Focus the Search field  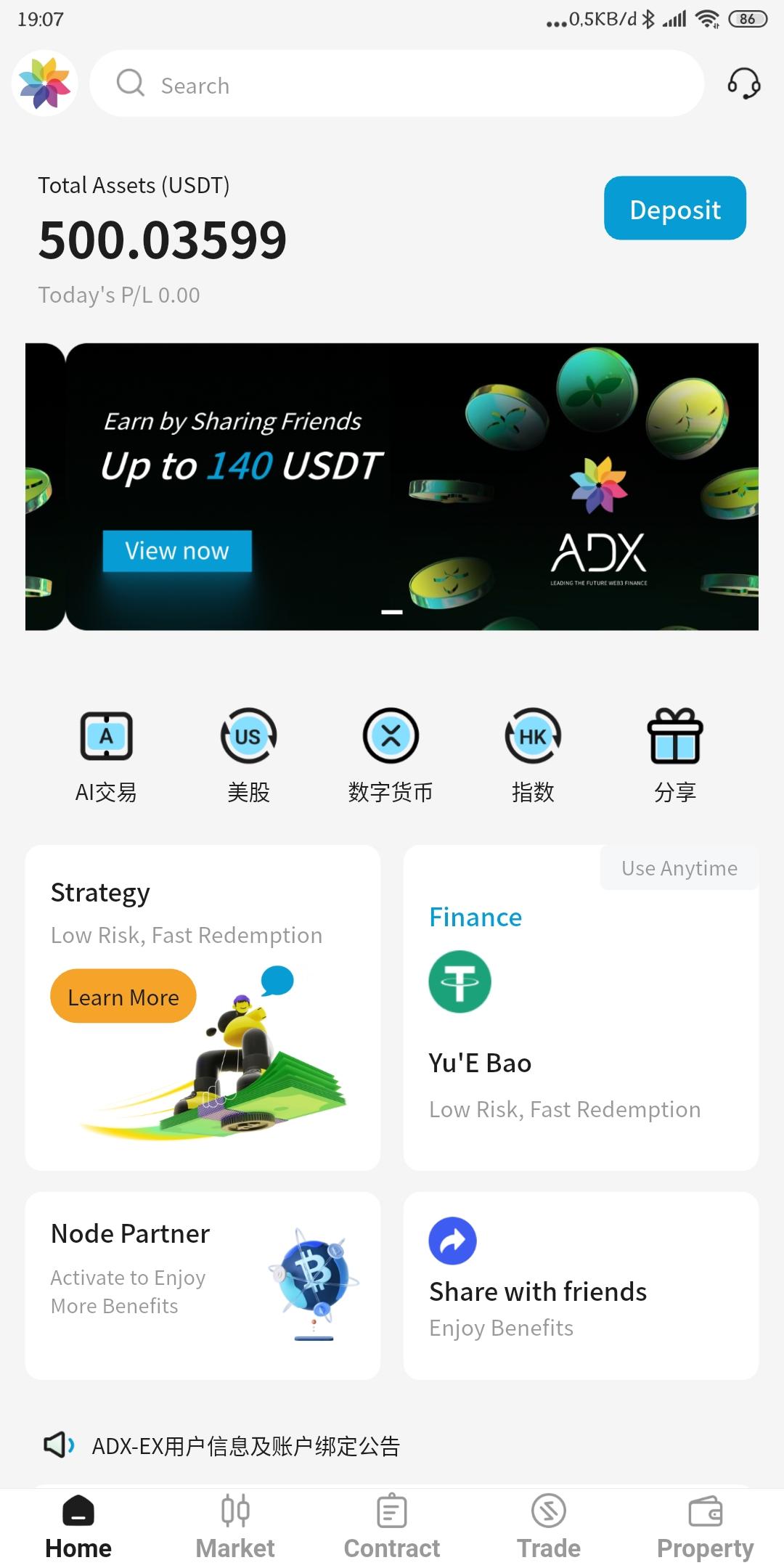click(x=396, y=84)
